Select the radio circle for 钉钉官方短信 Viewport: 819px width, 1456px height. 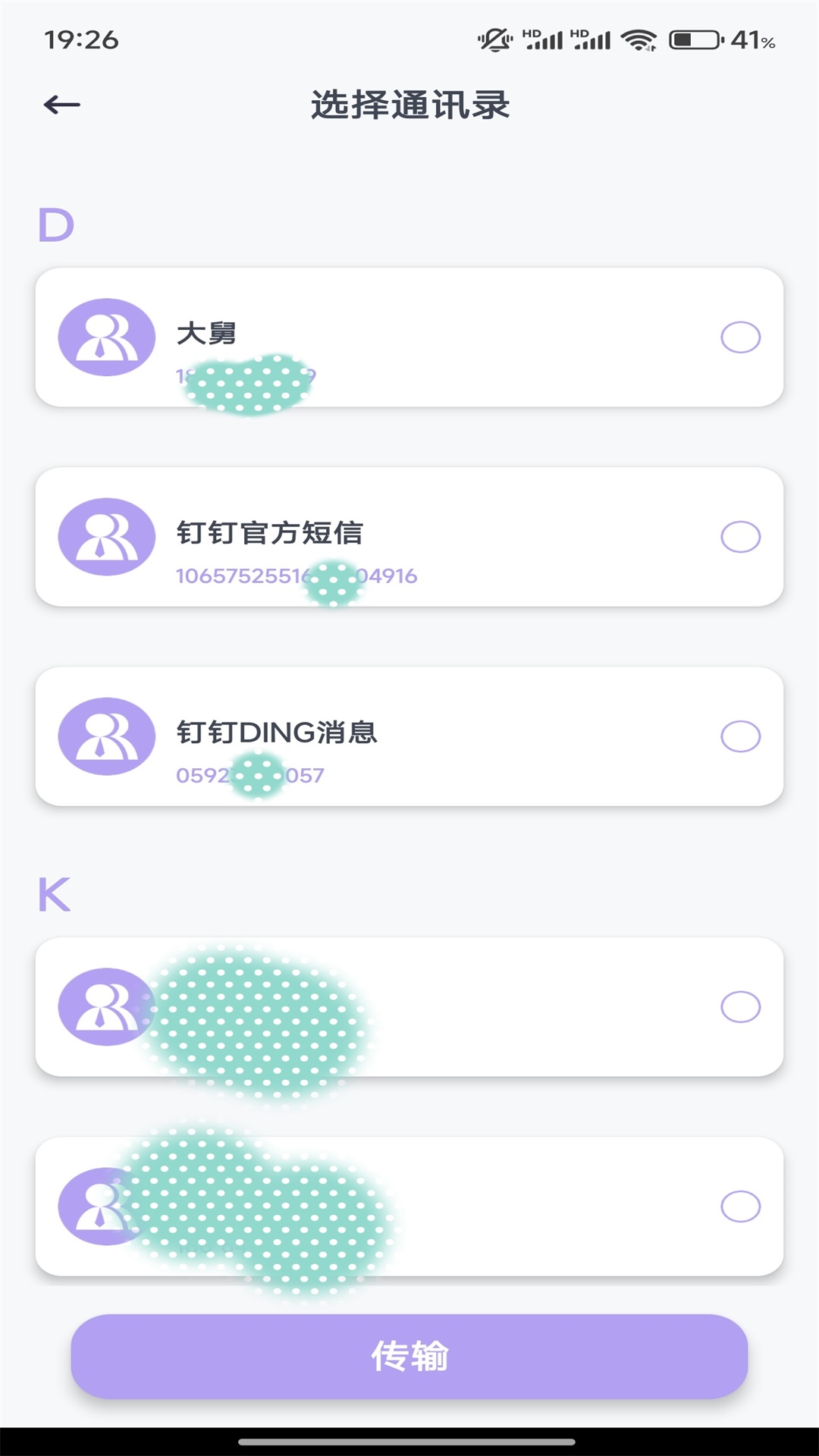pyautogui.click(x=739, y=535)
